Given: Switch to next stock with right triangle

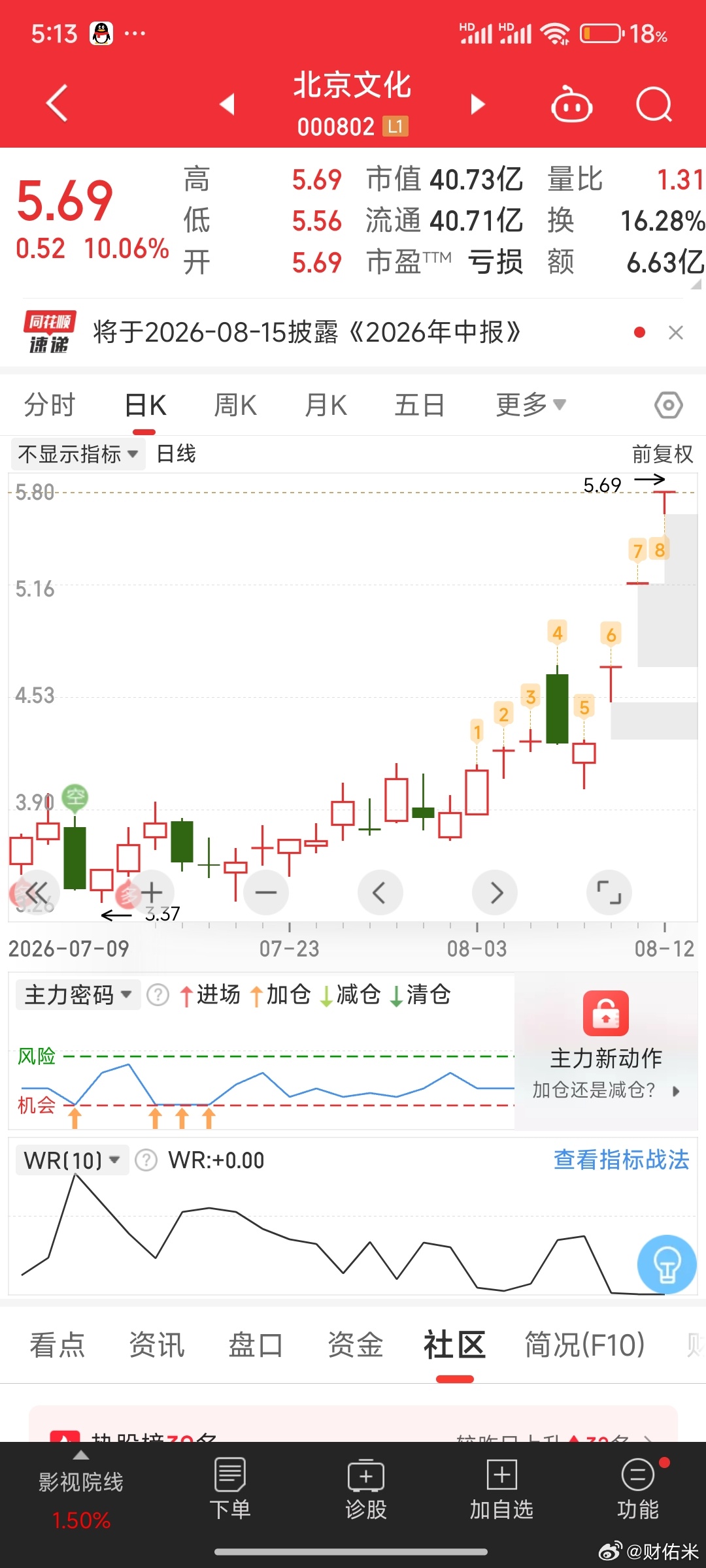Looking at the screenshot, I should point(478,104).
